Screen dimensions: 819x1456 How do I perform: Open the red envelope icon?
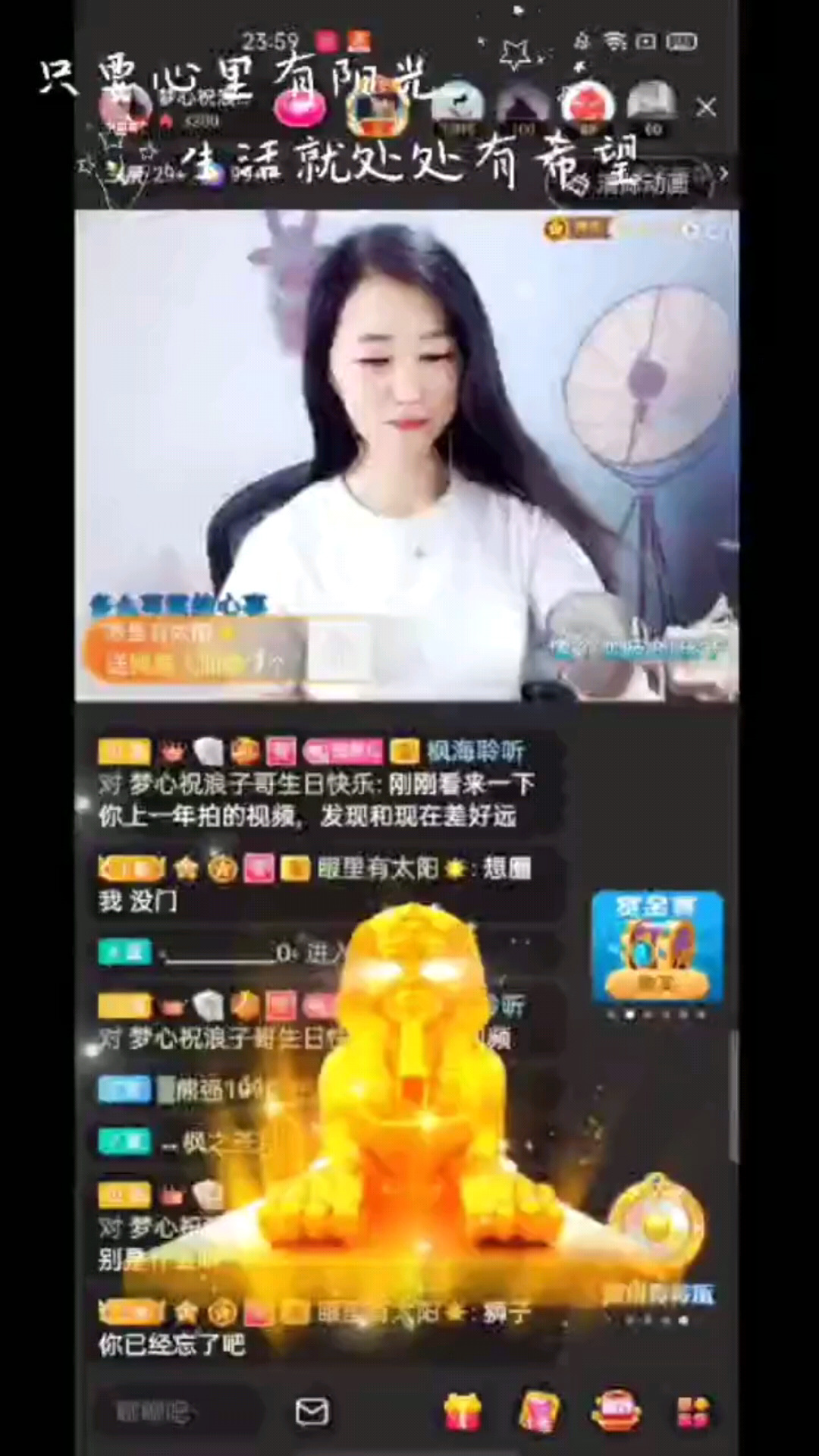(x=539, y=1412)
